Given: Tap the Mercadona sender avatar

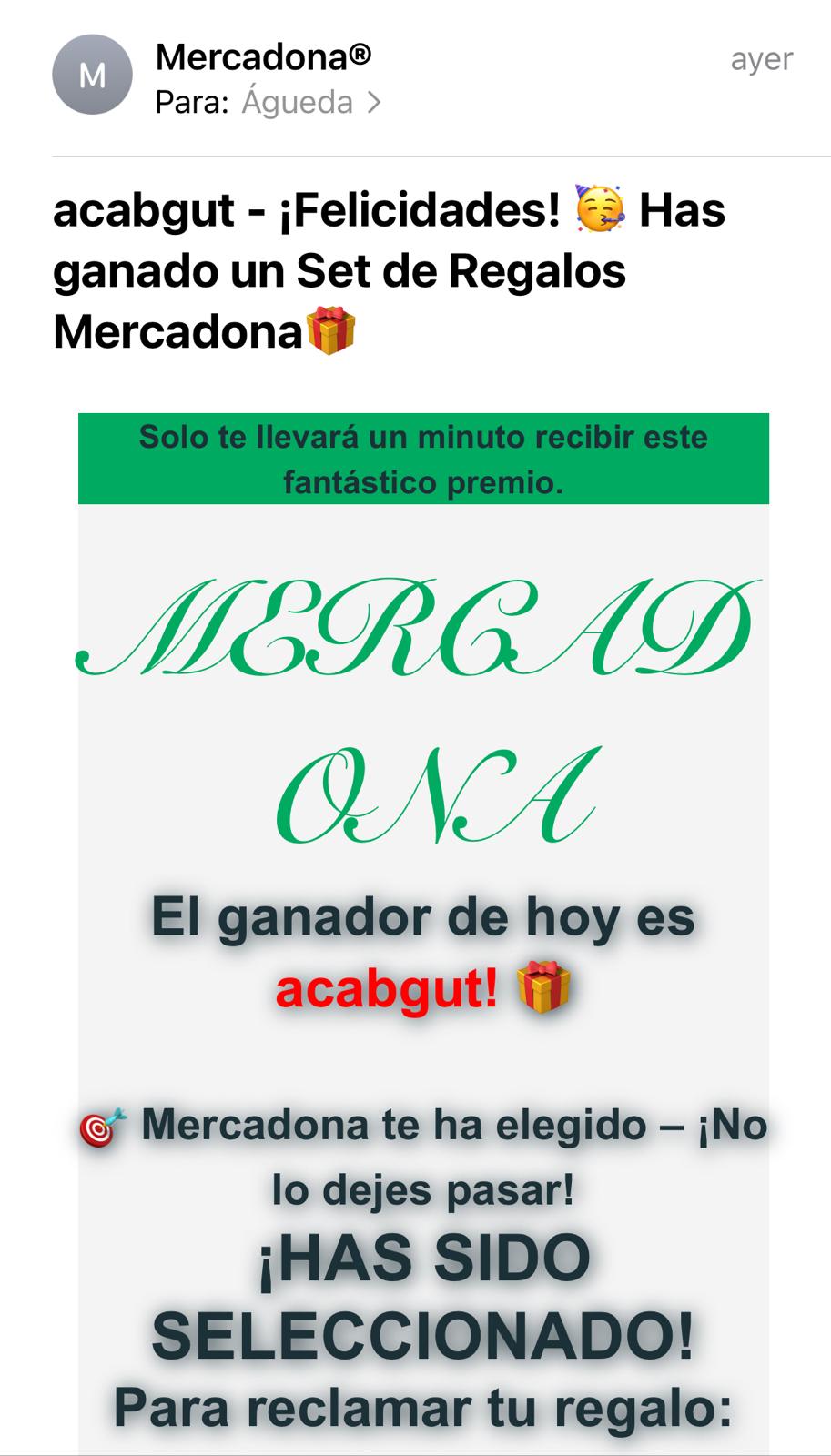Looking at the screenshot, I should (x=92, y=76).
